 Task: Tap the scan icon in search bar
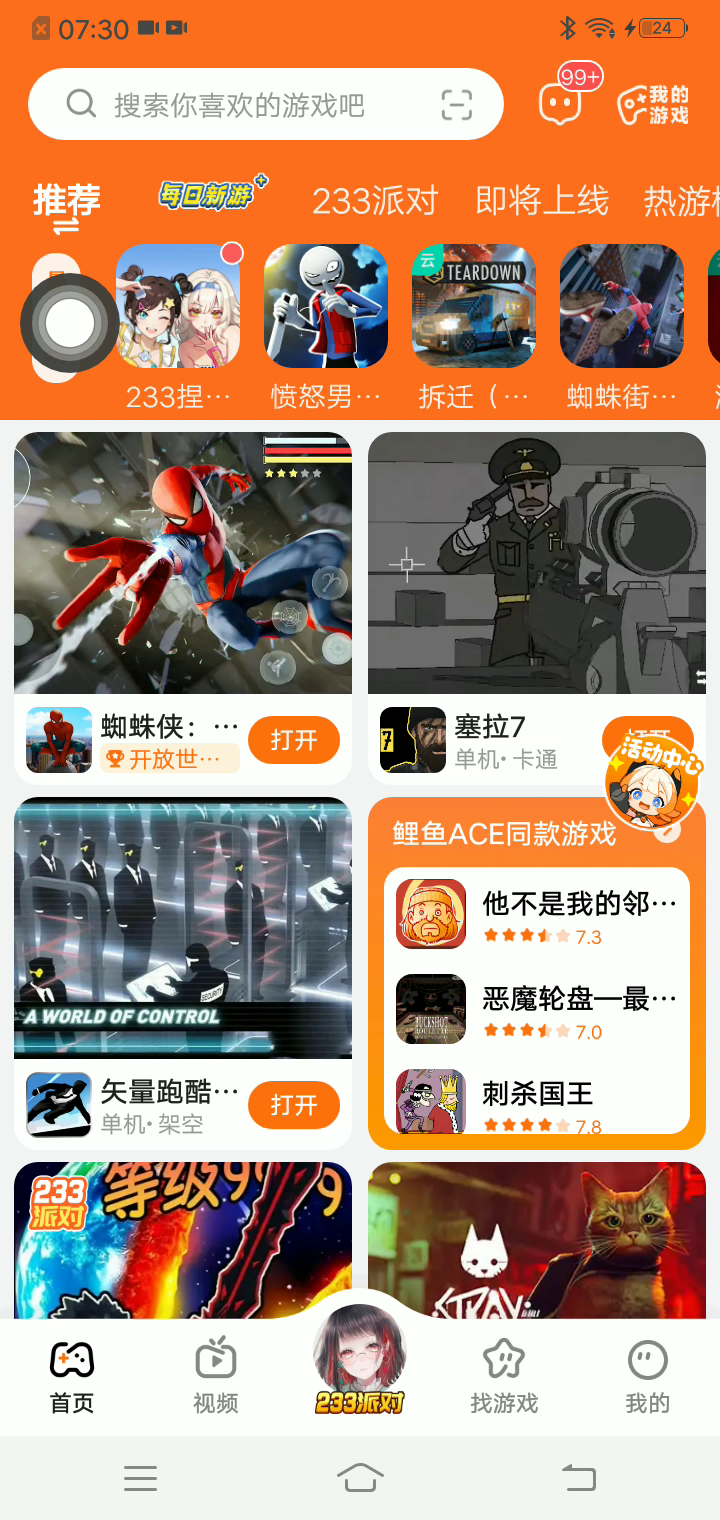pos(456,105)
